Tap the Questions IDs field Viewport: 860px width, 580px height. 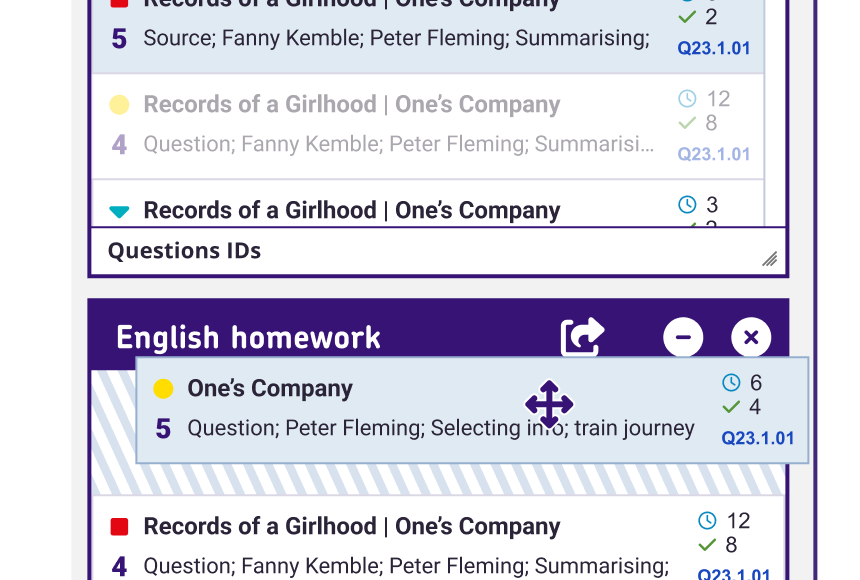pos(430,251)
